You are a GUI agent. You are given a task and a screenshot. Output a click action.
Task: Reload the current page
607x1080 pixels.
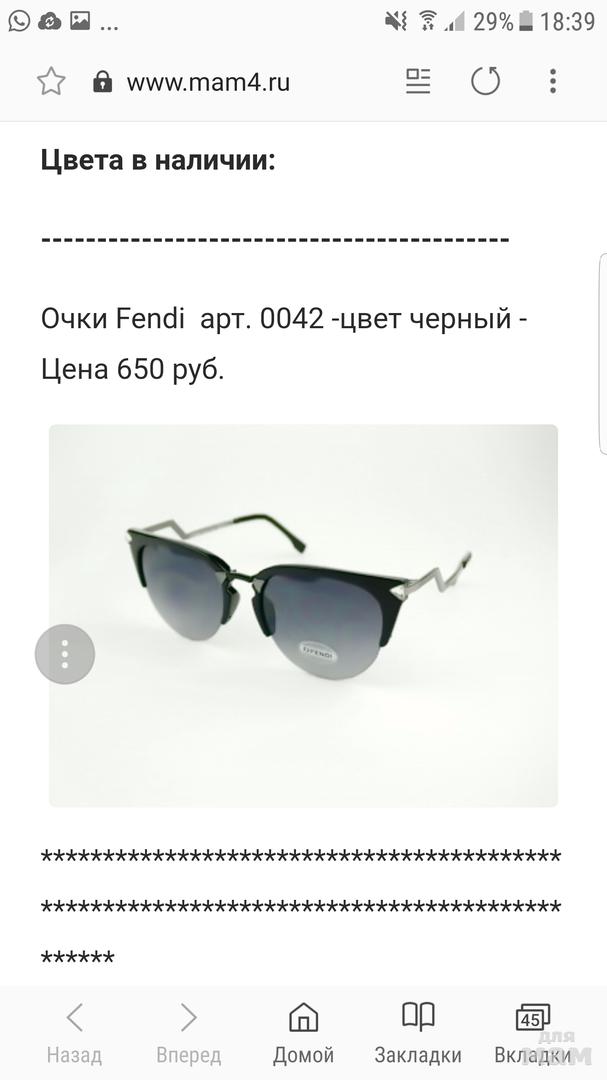(x=485, y=82)
